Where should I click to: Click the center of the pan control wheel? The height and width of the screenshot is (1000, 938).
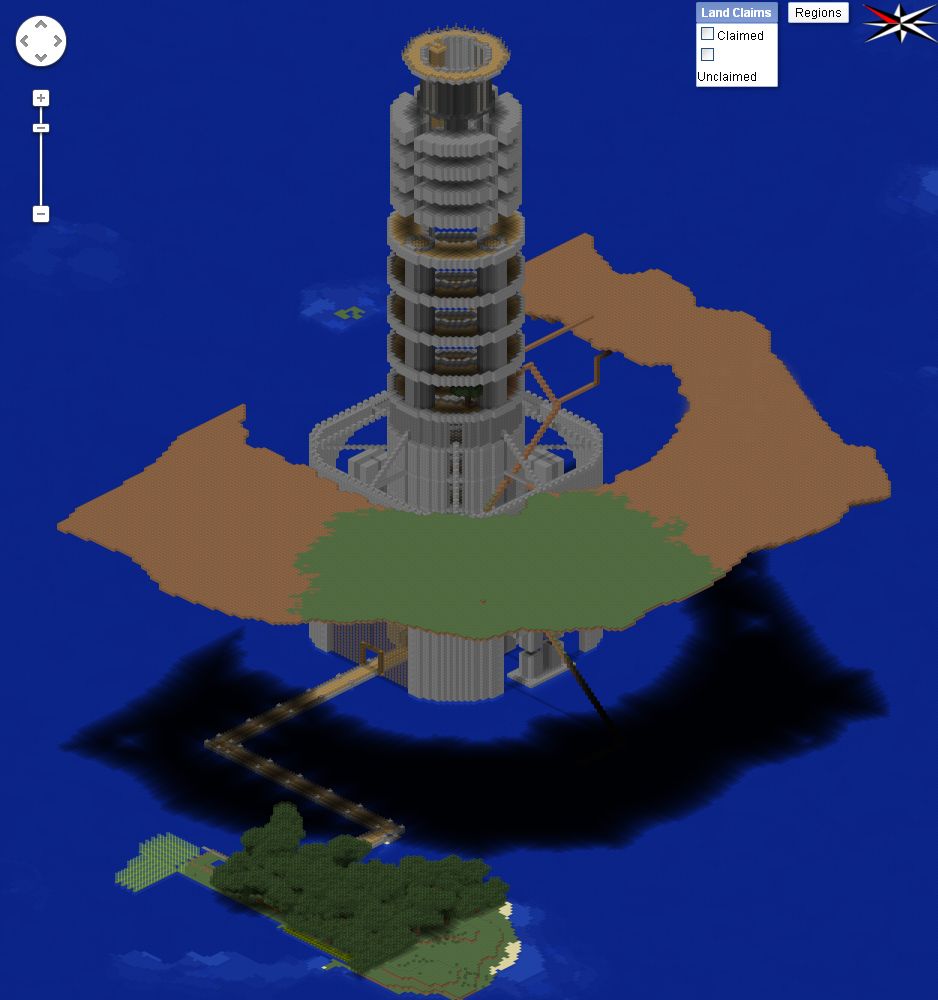[x=40, y=42]
